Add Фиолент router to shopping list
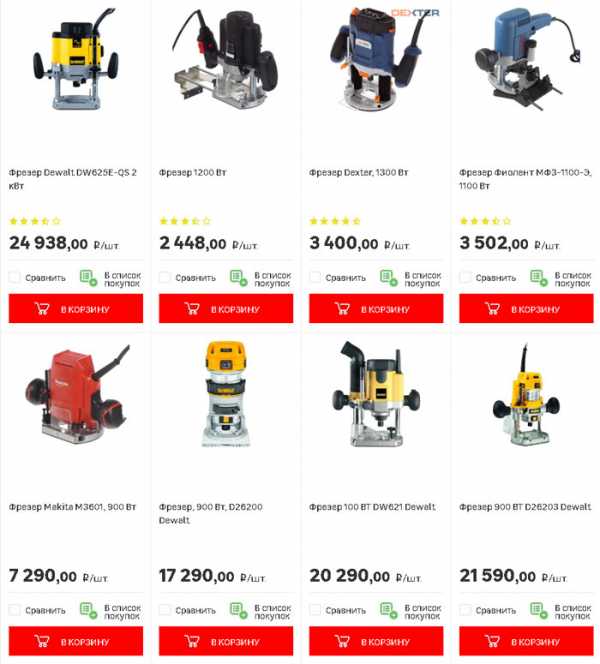 click(x=539, y=277)
